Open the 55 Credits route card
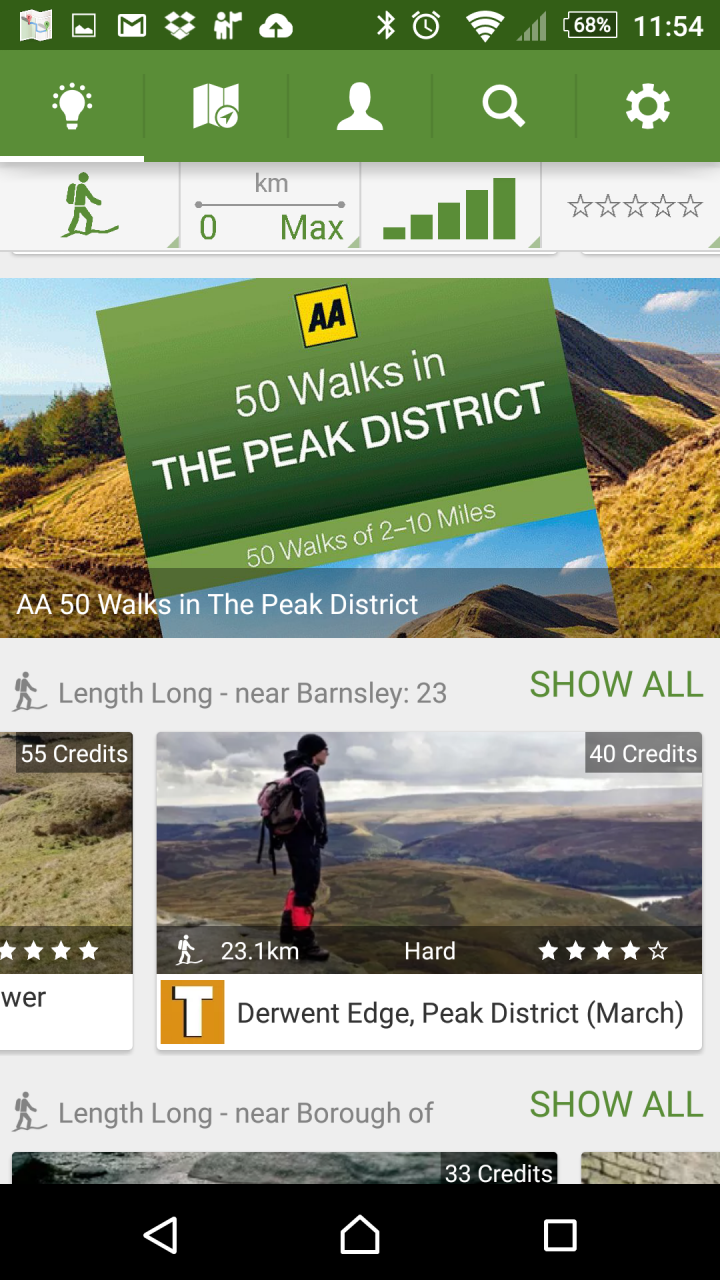 click(x=65, y=890)
